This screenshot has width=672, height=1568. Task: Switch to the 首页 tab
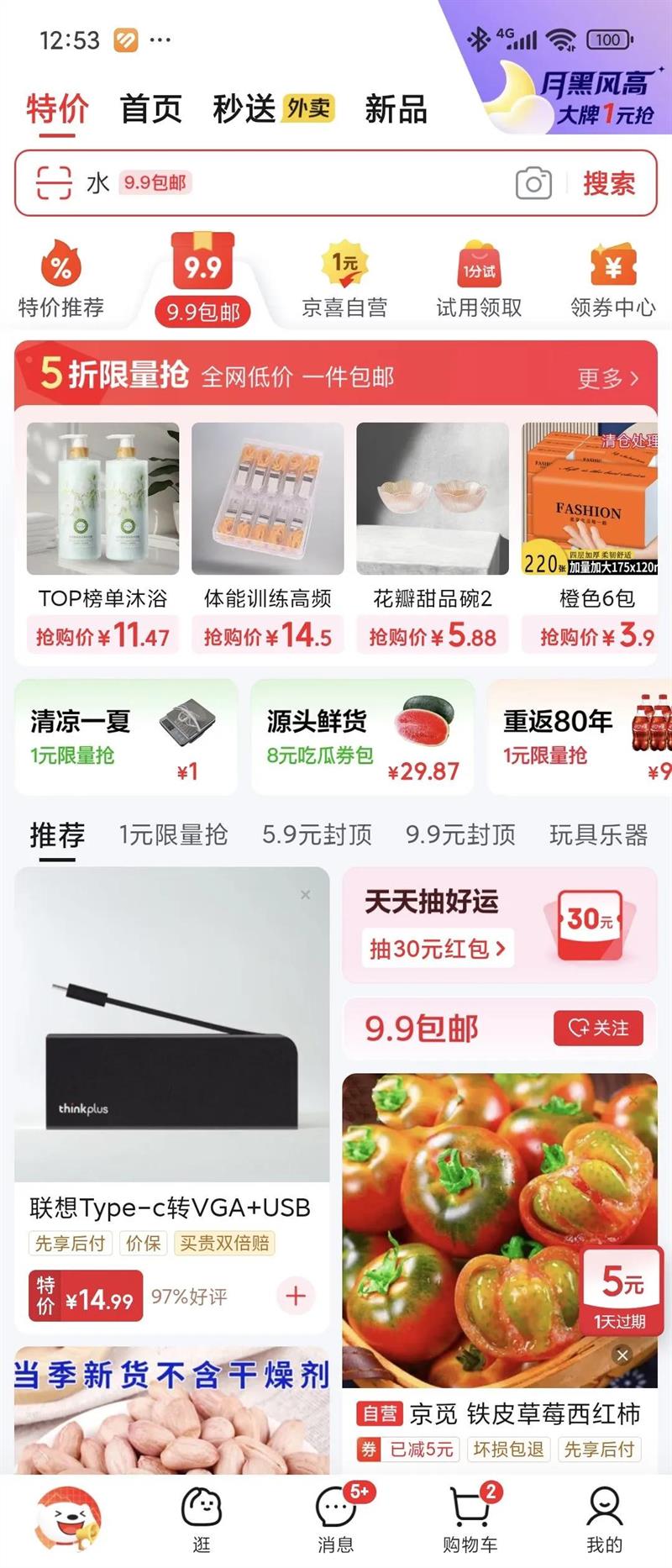click(151, 108)
